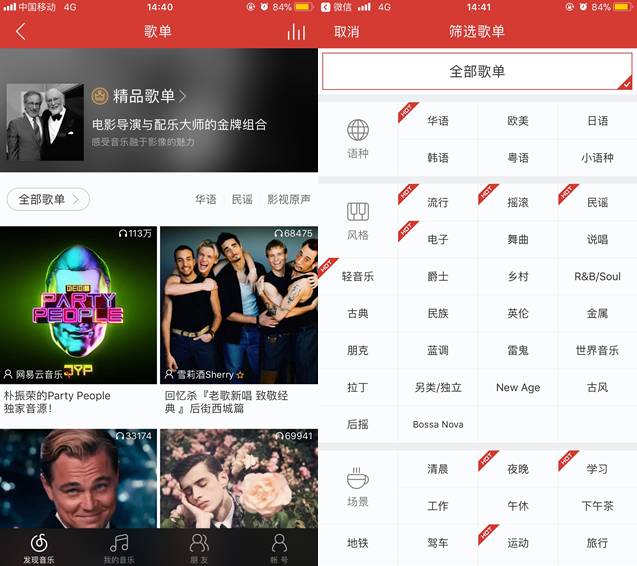Select the New Age style category

tap(517, 387)
